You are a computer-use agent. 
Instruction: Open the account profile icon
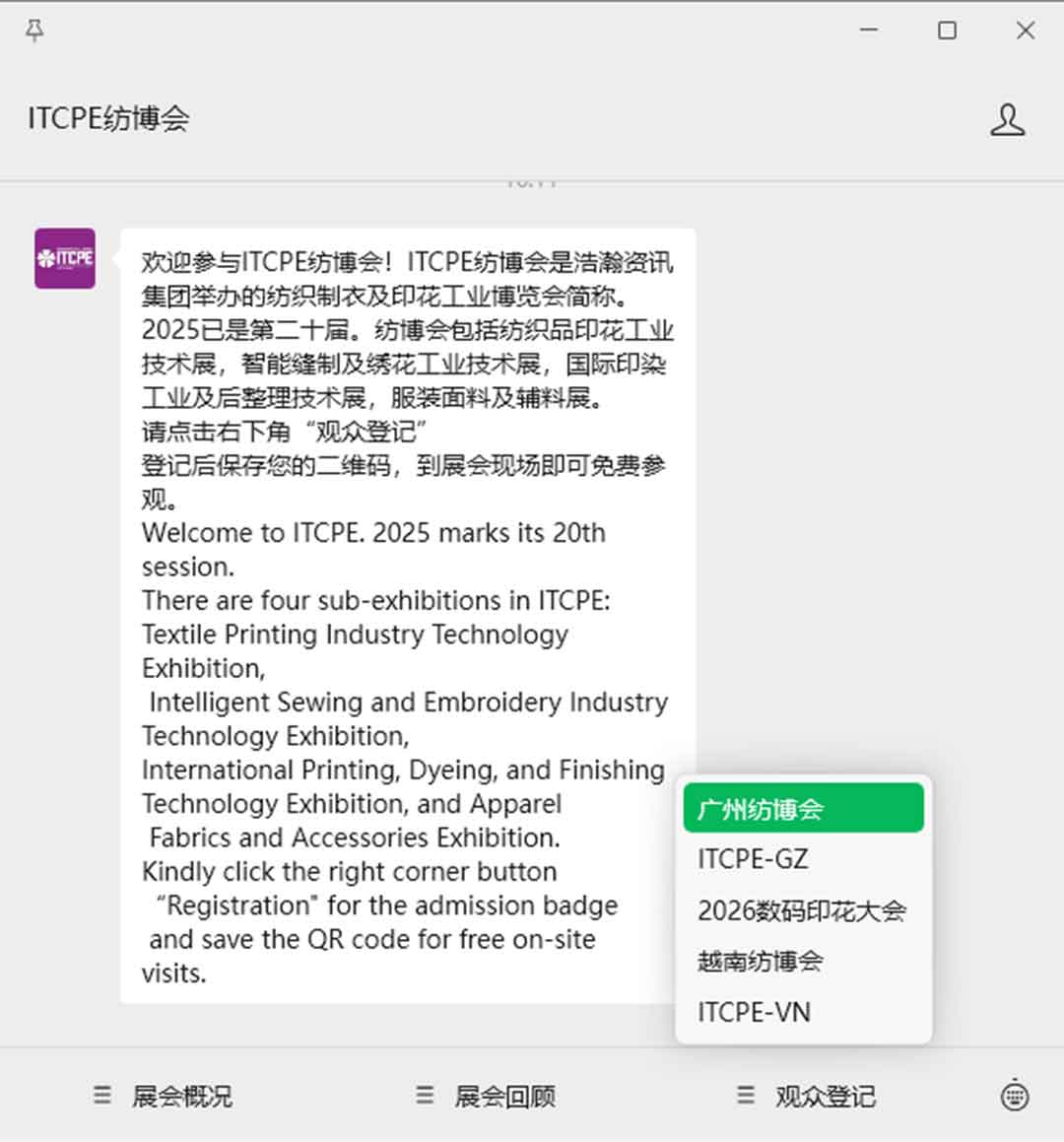pos(1007,119)
